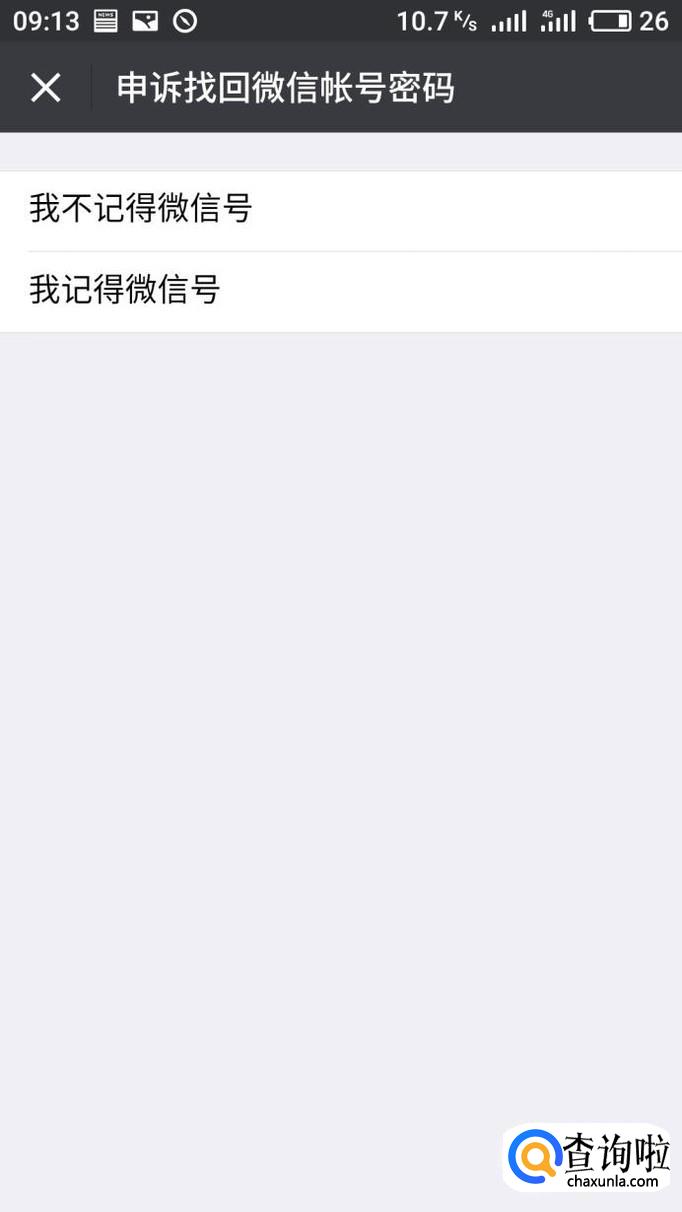Close the account appeal page
This screenshot has width=682, height=1212.
(x=46, y=88)
